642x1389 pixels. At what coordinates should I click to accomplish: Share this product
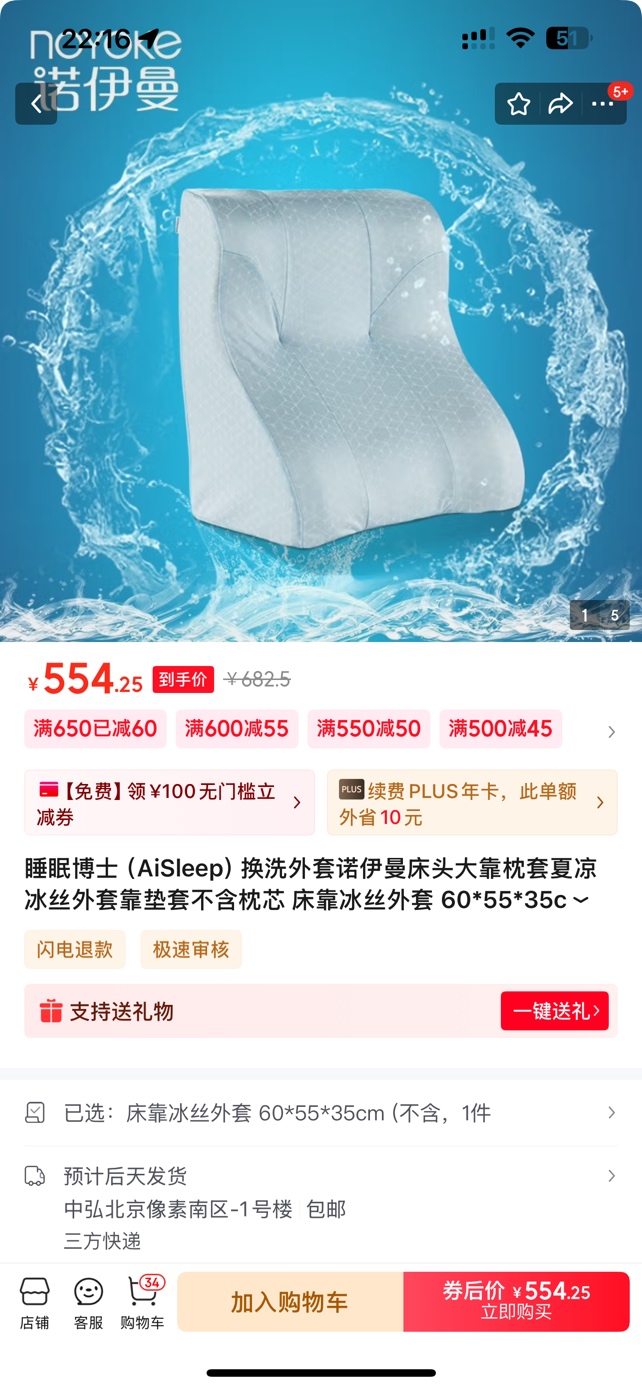tap(560, 104)
